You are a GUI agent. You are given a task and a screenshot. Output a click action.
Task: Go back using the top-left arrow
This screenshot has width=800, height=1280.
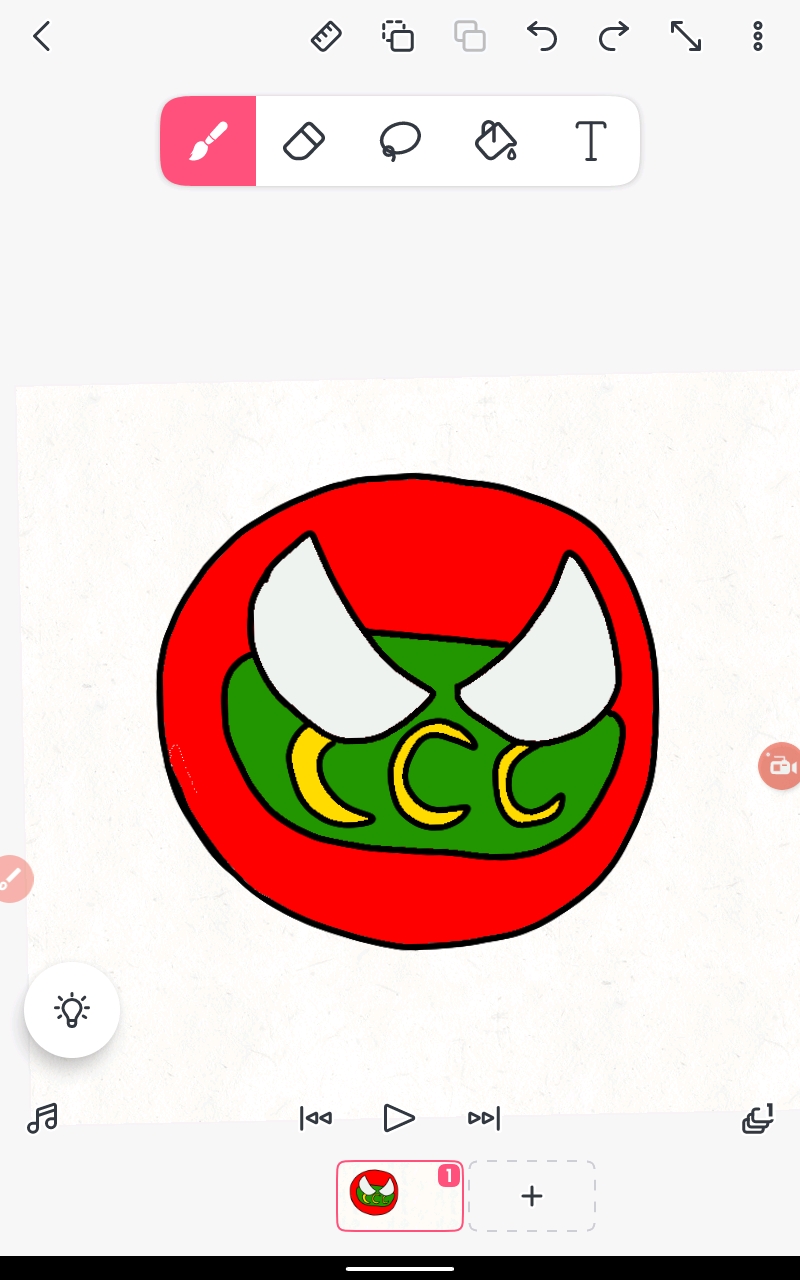pyautogui.click(x=41, y=37)
